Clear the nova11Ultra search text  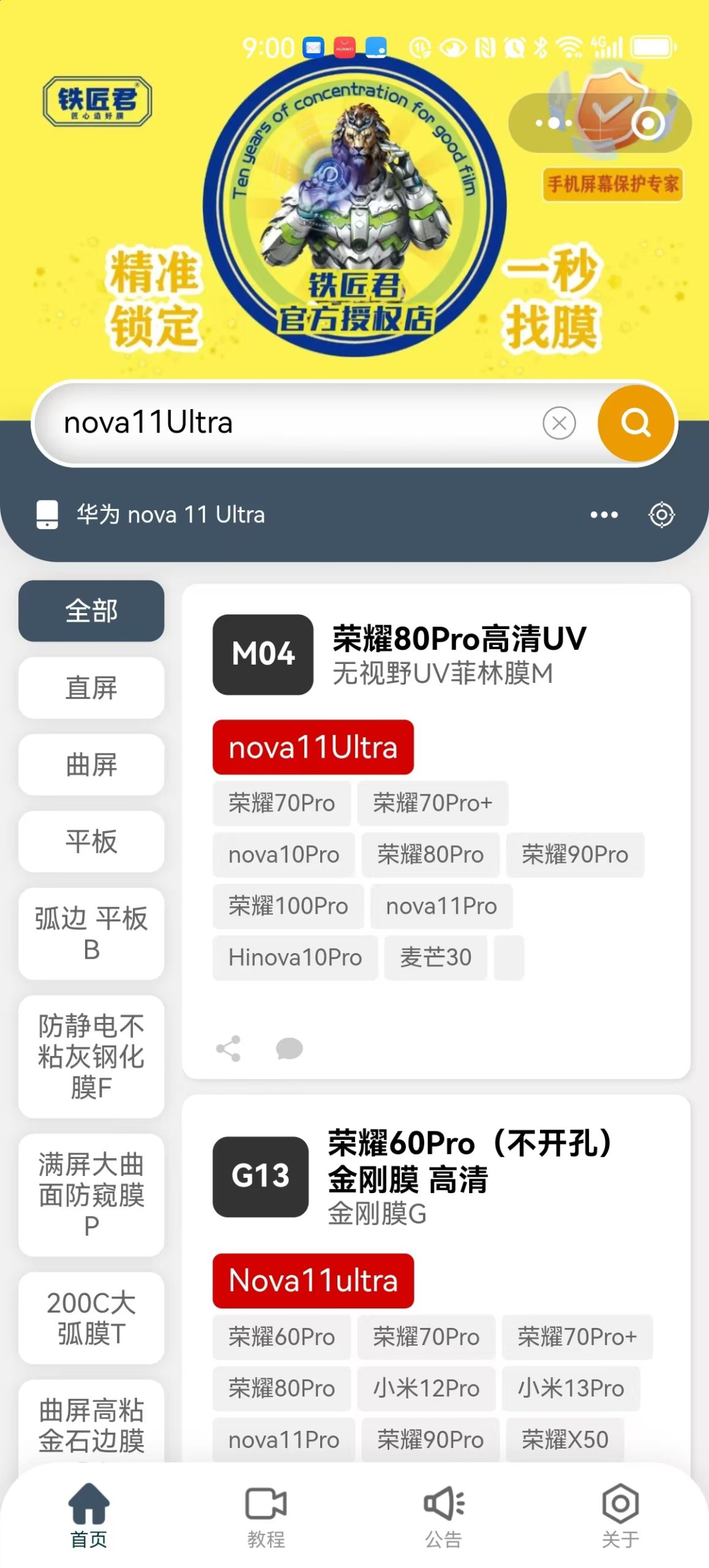click(x=558, y=423)
